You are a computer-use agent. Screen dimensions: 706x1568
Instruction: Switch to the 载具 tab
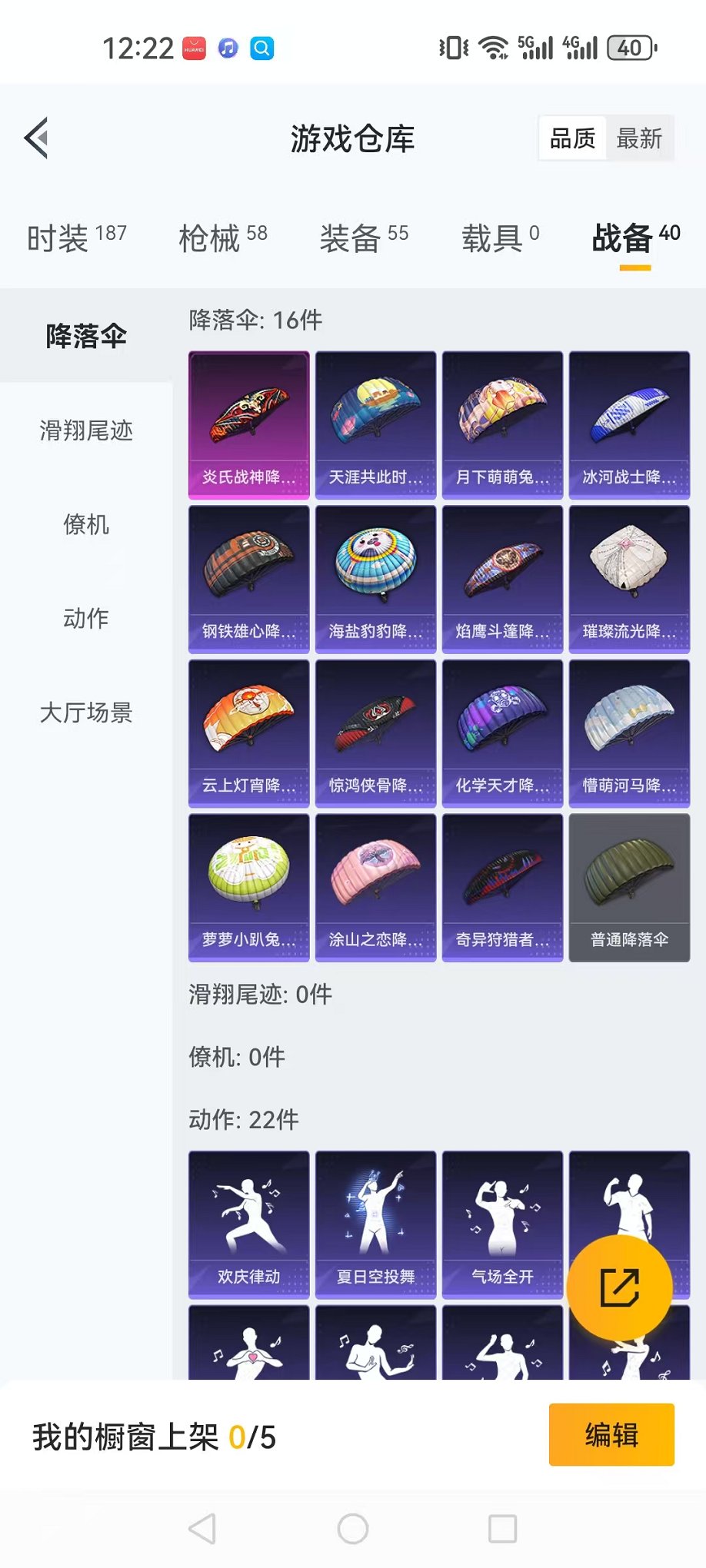pyautogui.click(x=500, y=238)
